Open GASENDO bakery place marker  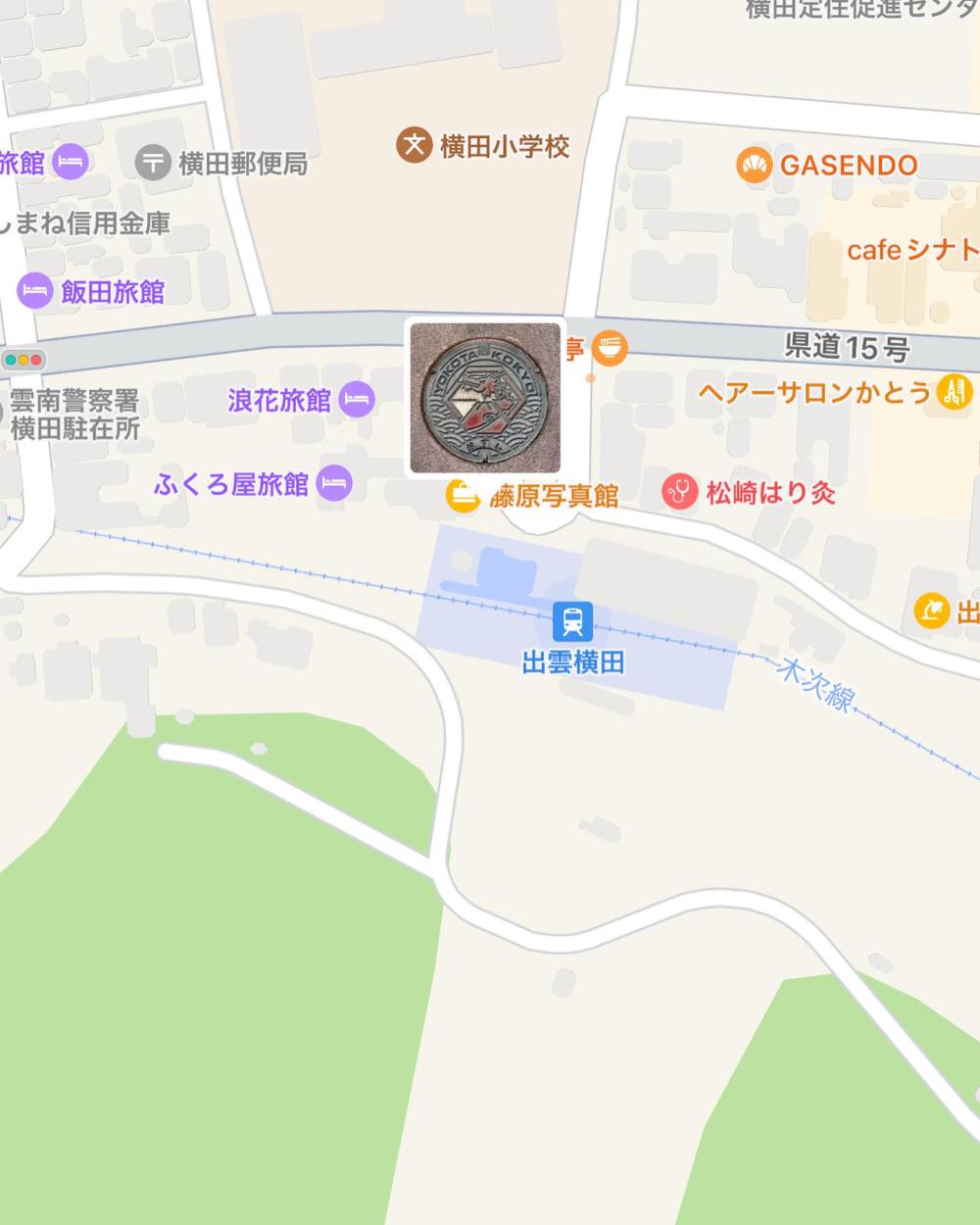point(754,165)
